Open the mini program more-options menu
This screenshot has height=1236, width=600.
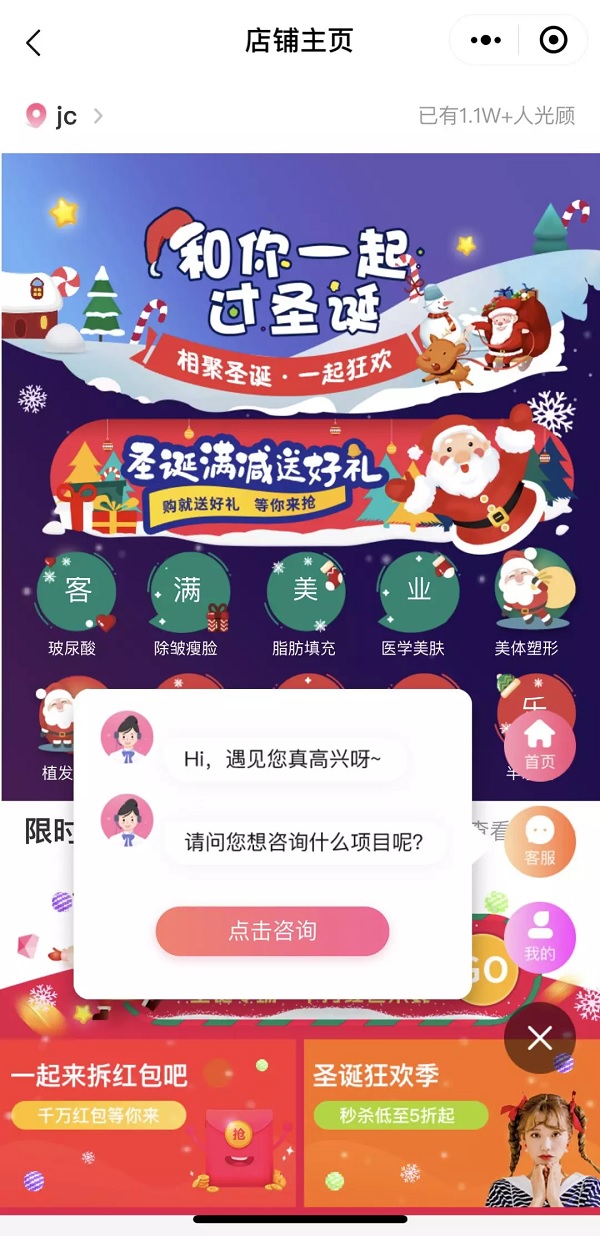(x=486, y=41)
